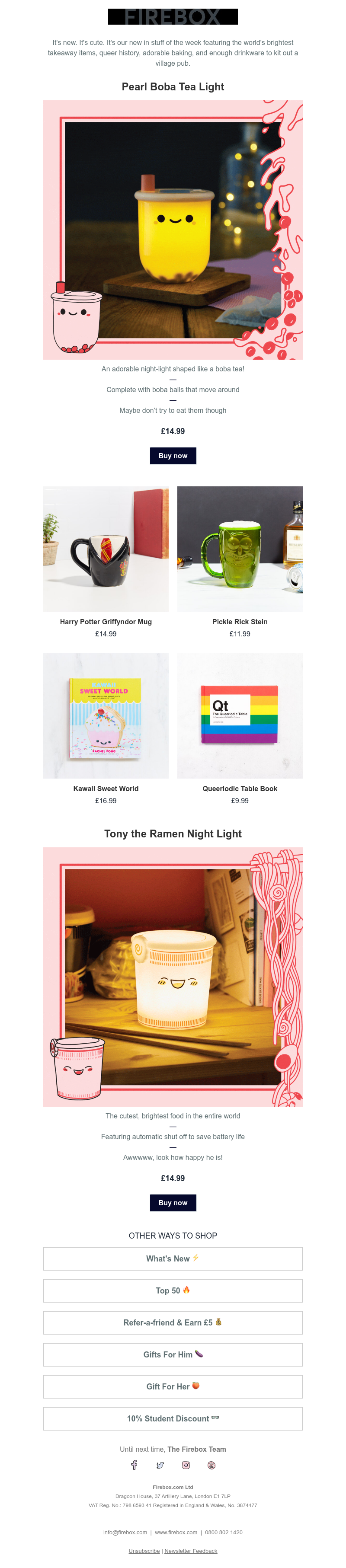Open the Pearl Boba Tea Light image
This screenshot has height=1568, width=346.
(173, 230)
